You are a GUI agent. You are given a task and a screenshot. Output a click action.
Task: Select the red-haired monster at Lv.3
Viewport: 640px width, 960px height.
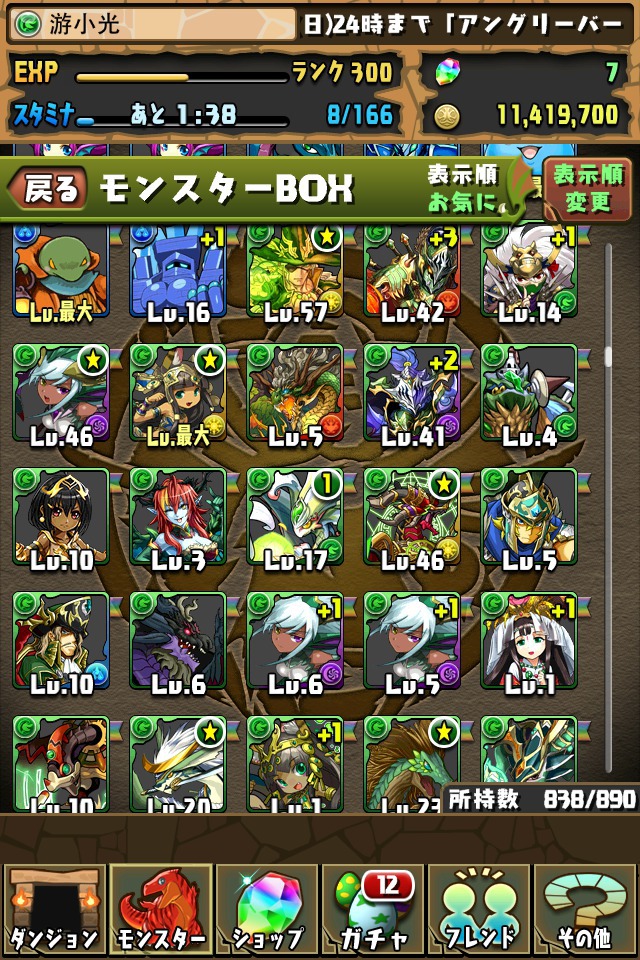pos(178,517)
